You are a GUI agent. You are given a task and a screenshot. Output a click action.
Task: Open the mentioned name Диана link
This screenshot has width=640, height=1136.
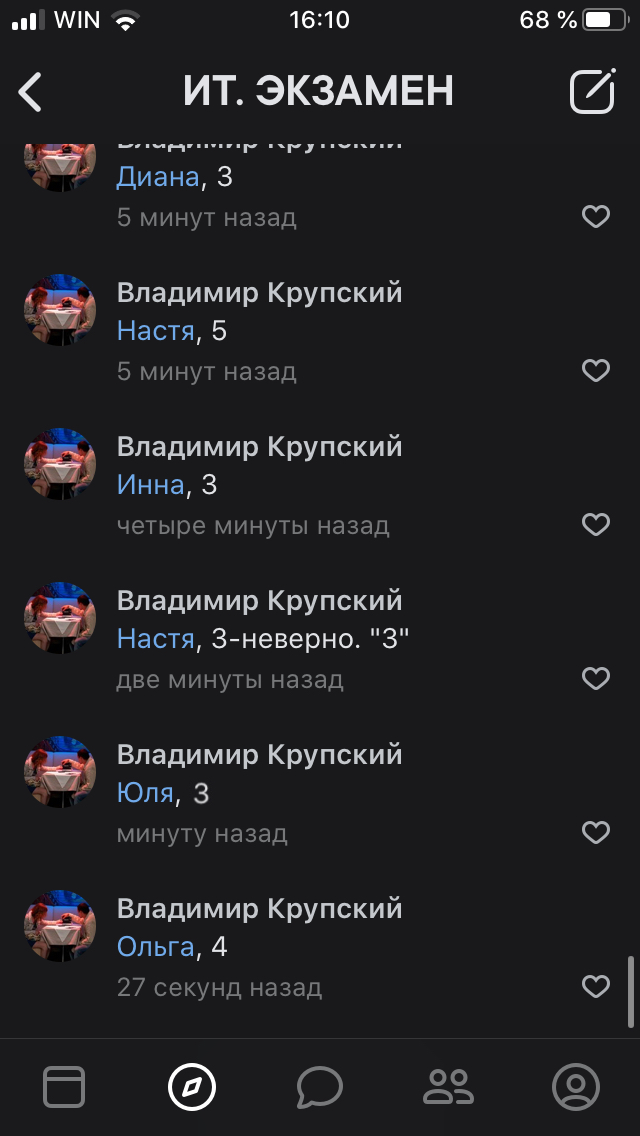[x=157, y=177]
